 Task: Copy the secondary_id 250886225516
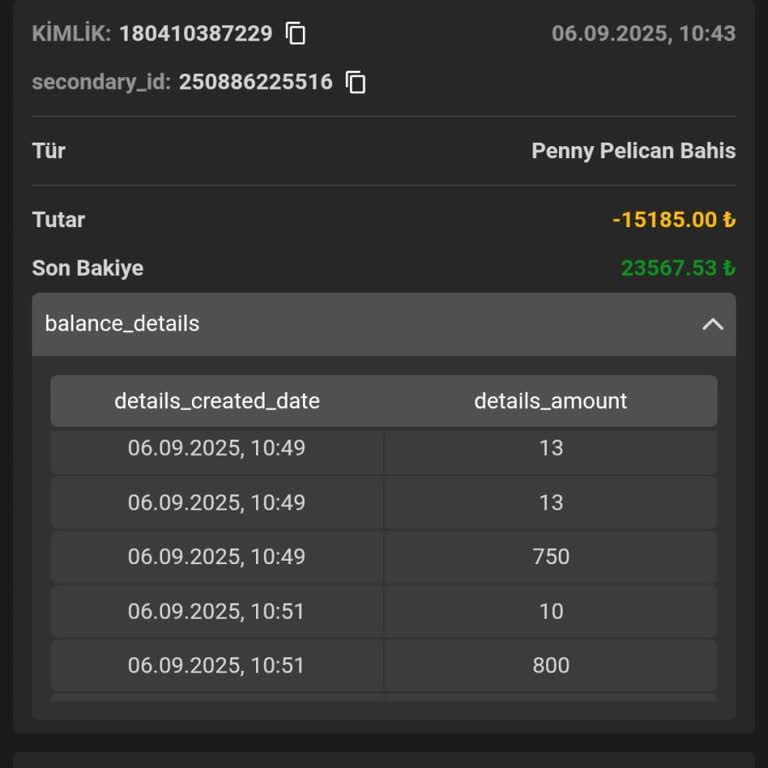click(x=356, y=82)
